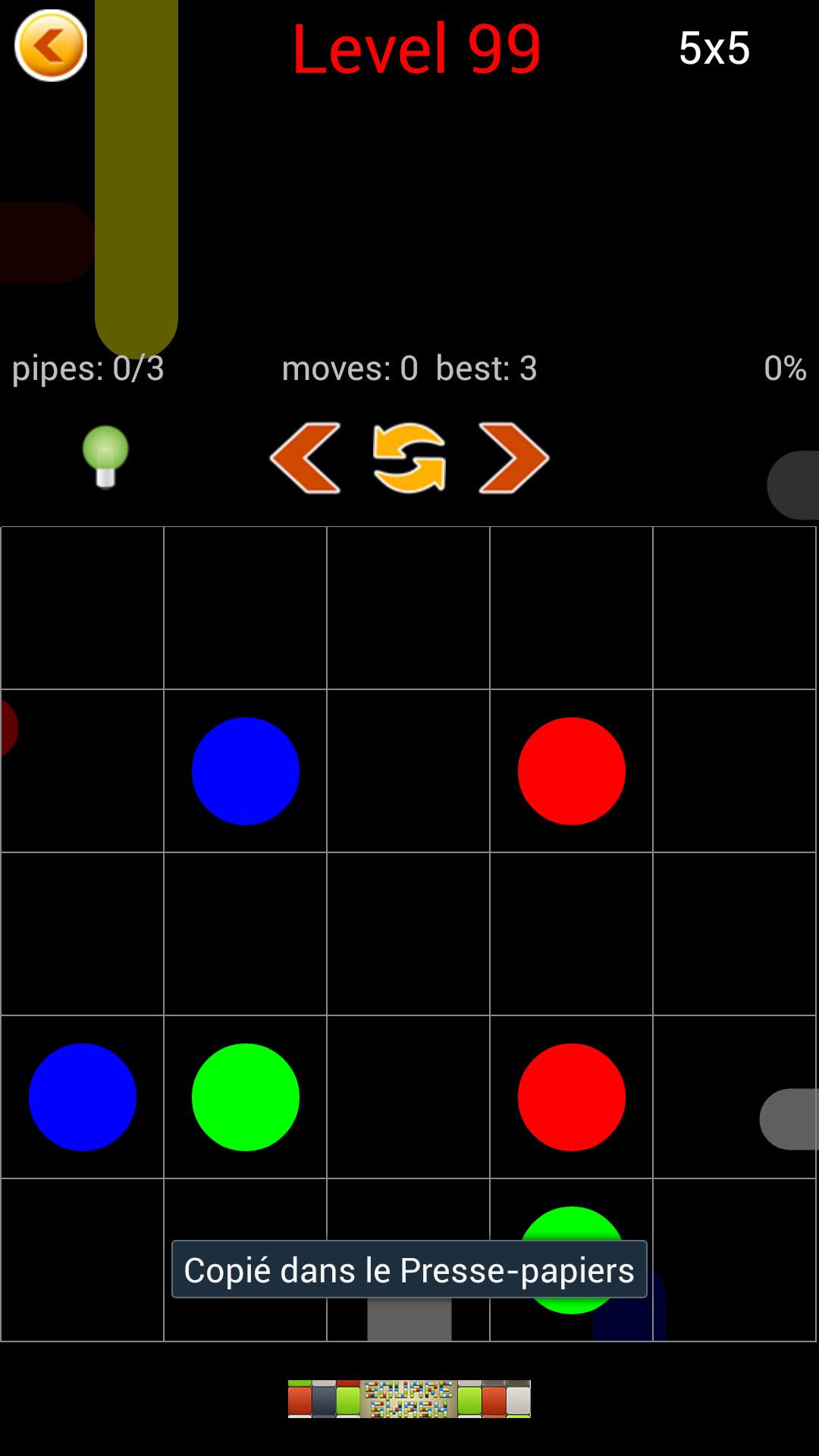Go back using the orange arrow button
The height and width of the screenshot is (1456, 819).
51,46
